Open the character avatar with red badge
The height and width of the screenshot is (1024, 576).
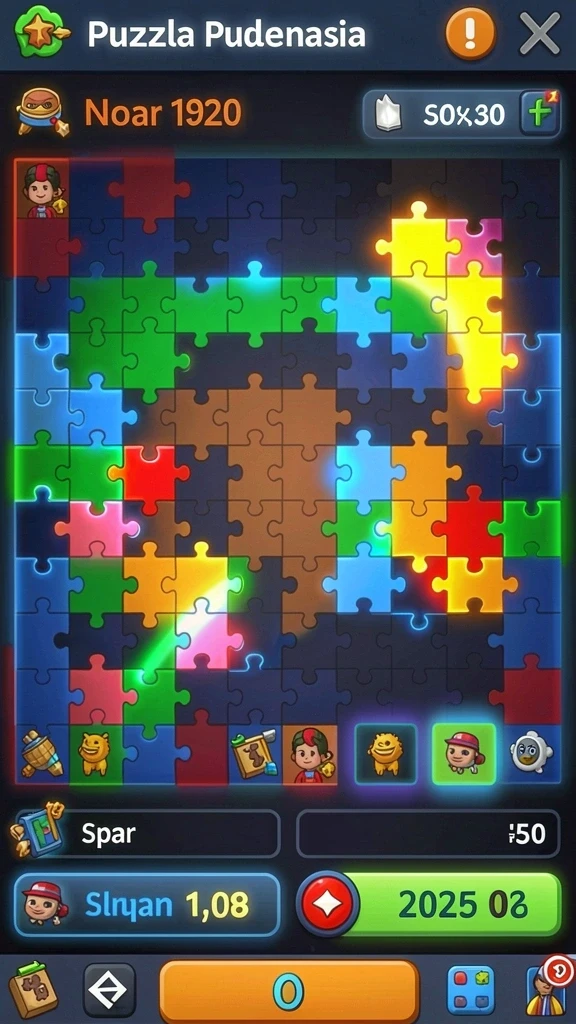545,989
